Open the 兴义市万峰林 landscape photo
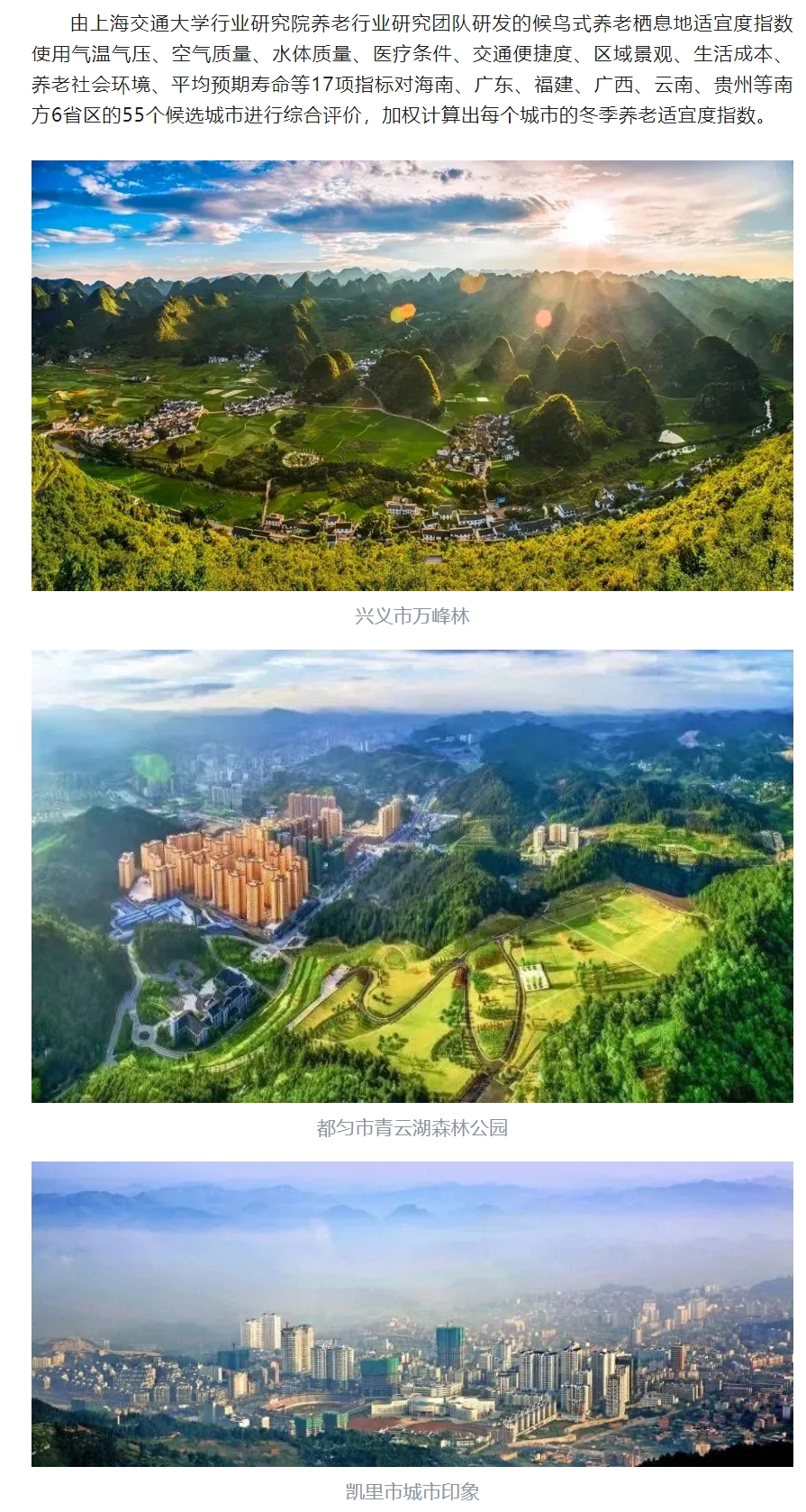Viewport: 806px width, 1512px height. [412, 376]
